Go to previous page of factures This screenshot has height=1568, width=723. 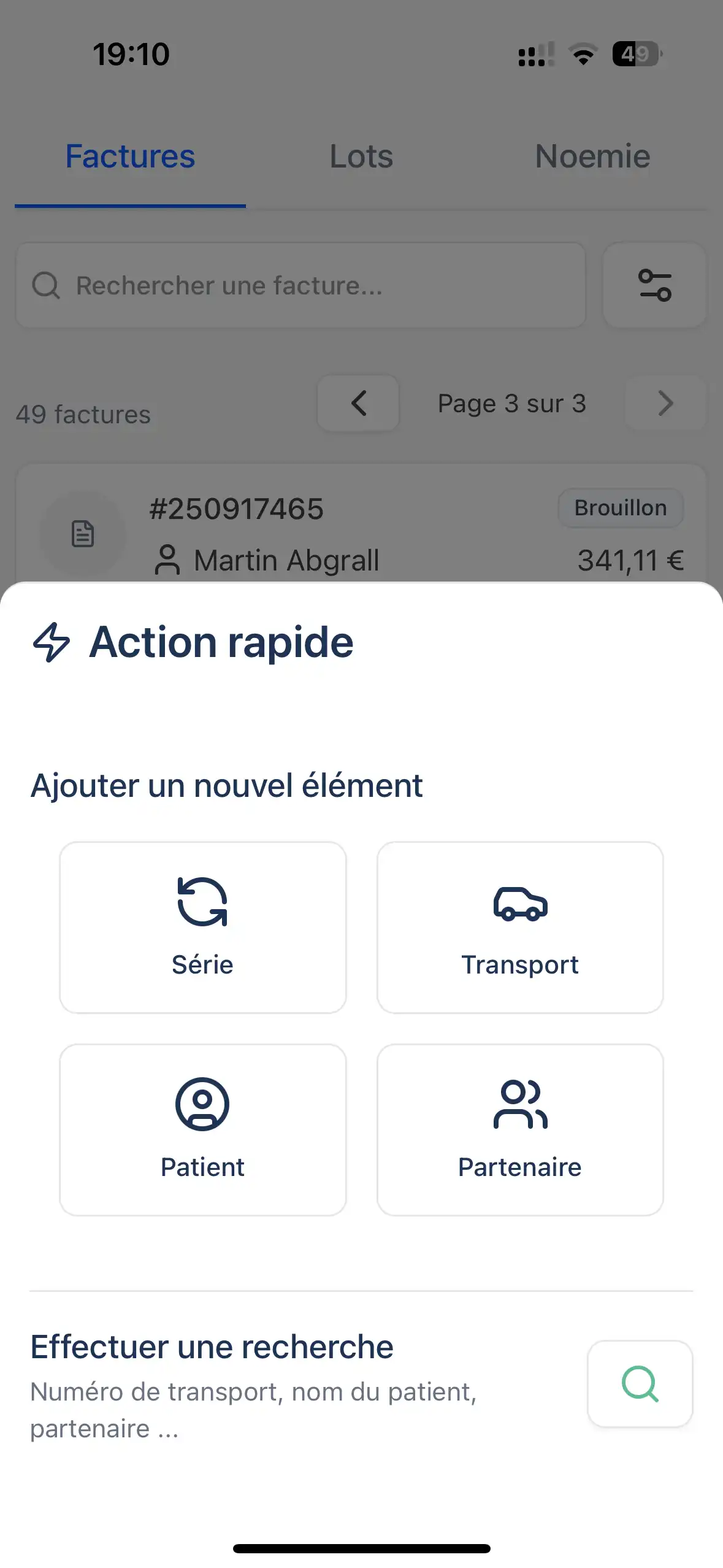358,404
